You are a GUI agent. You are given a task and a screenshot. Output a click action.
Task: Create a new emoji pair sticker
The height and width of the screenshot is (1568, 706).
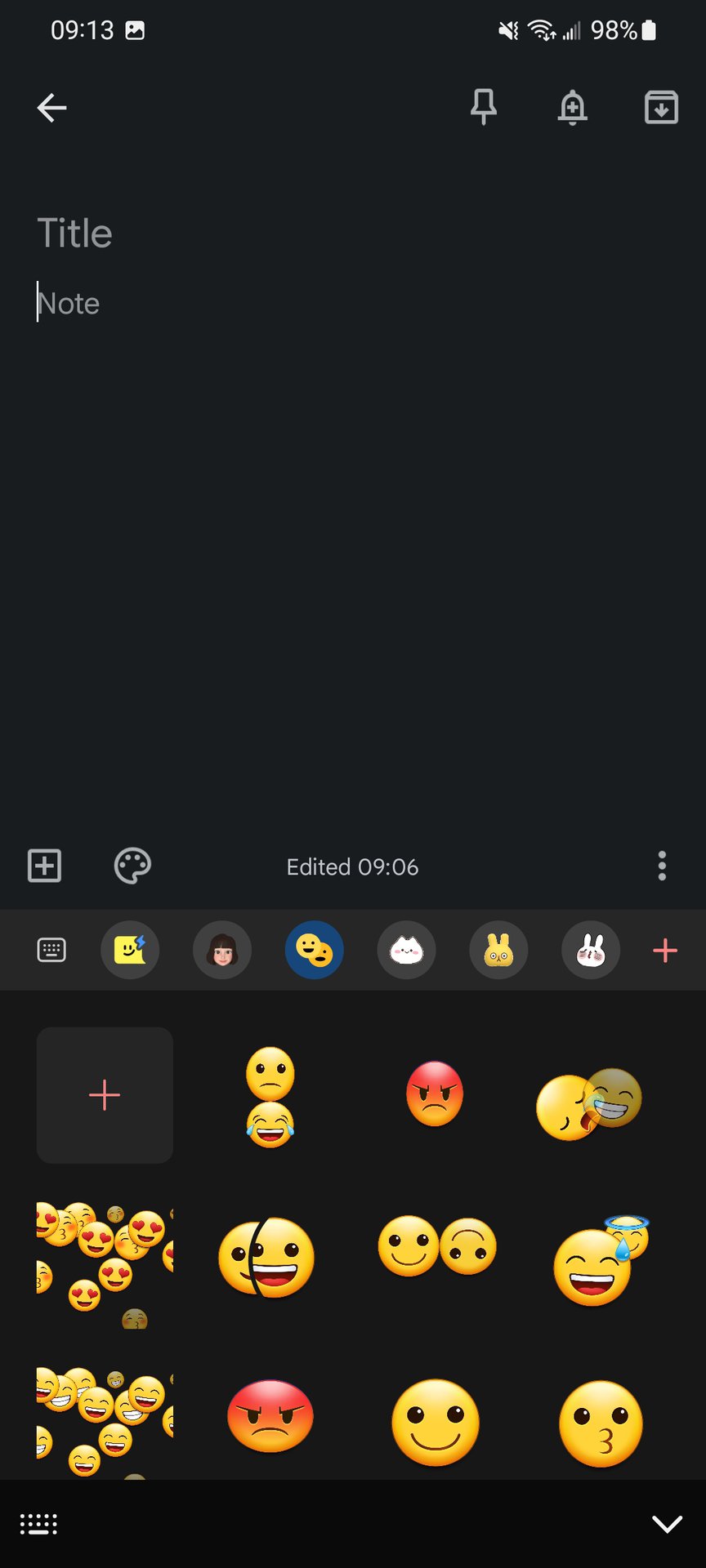(105, 1095)
